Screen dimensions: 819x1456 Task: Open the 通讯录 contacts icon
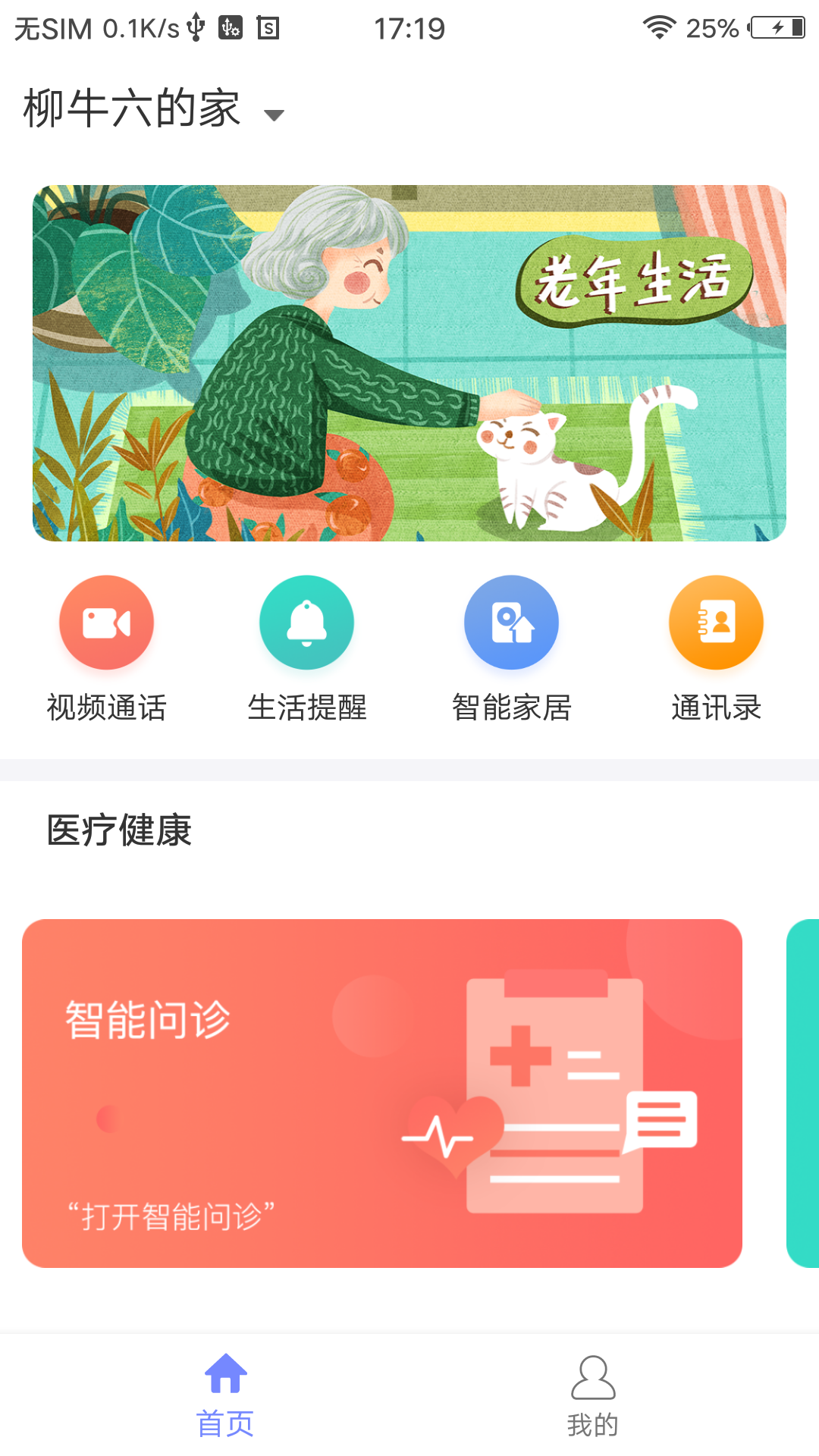(715, 622)
